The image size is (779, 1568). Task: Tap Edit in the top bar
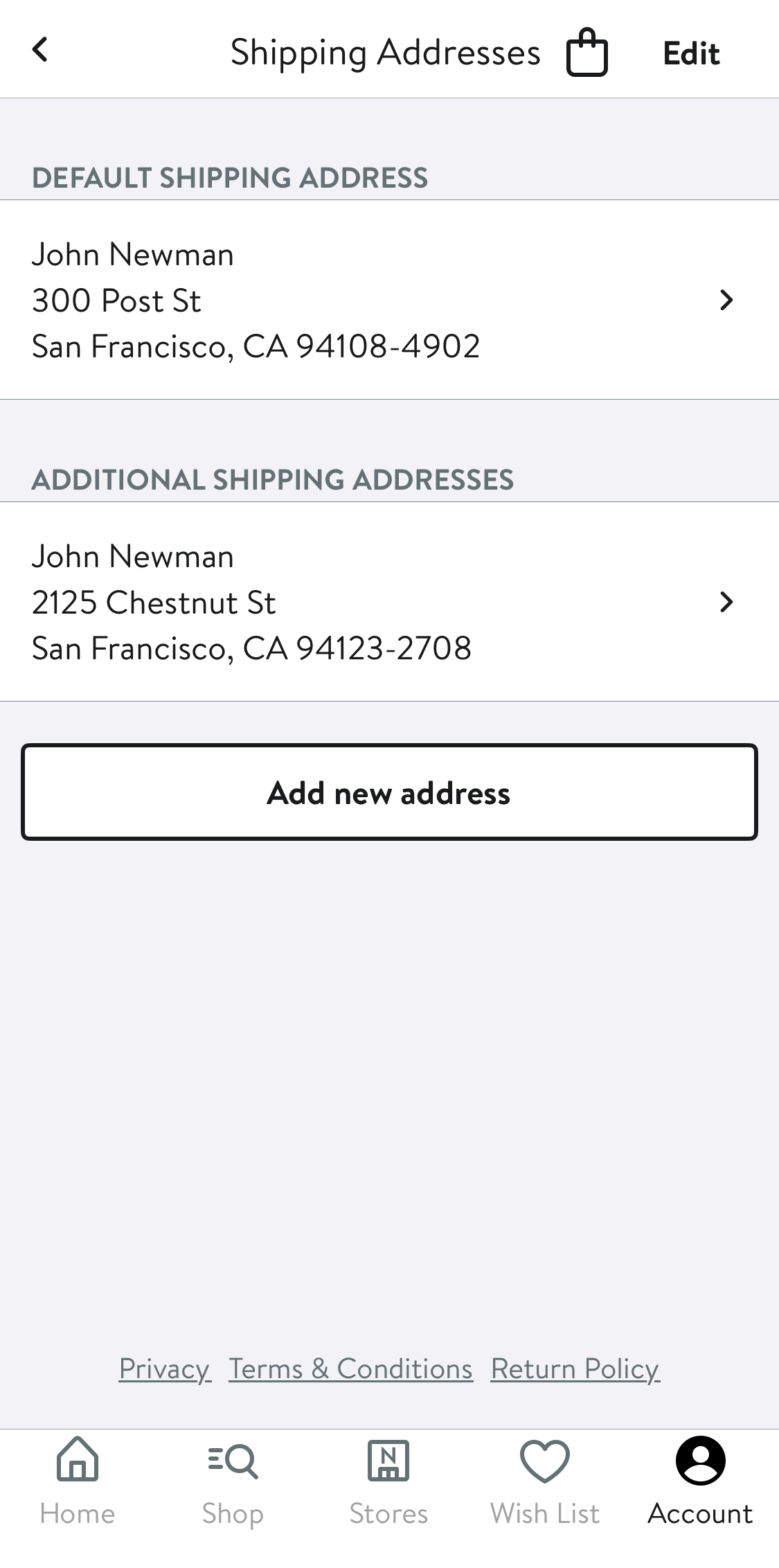[690, 51]
